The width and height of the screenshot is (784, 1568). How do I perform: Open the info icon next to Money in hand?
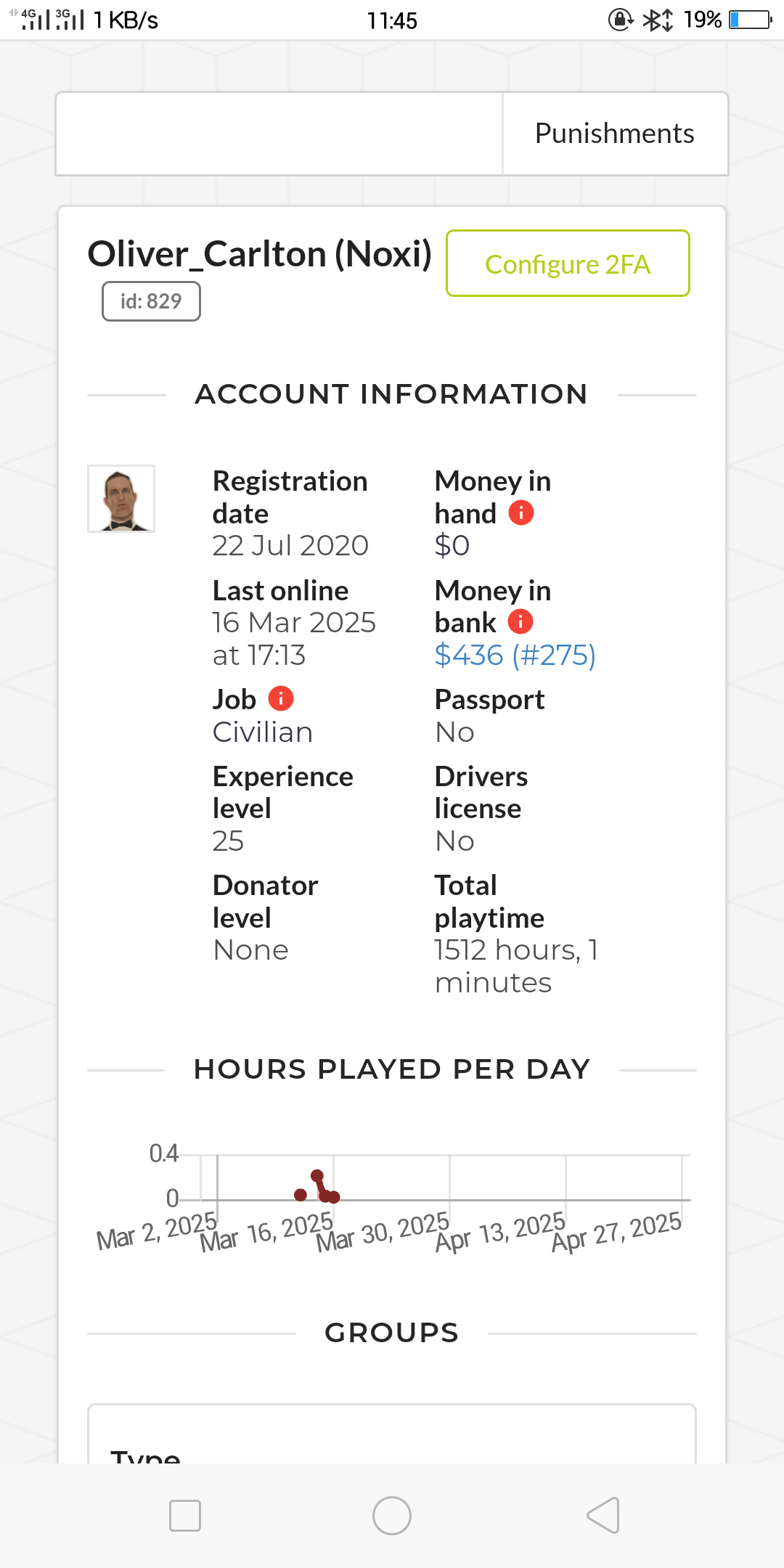click(521, 513)
